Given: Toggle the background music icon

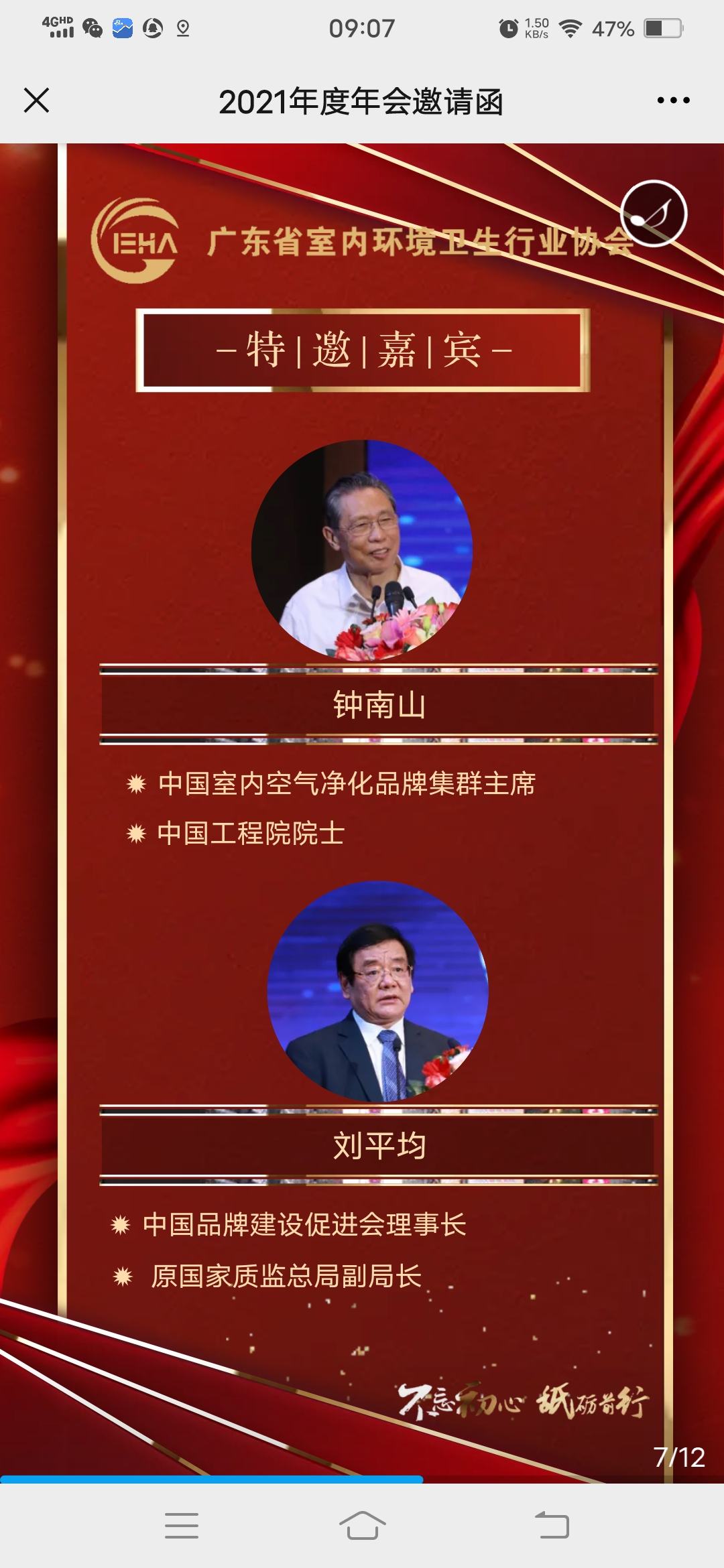Looking at the screenshot, I should tap(654, 214).
